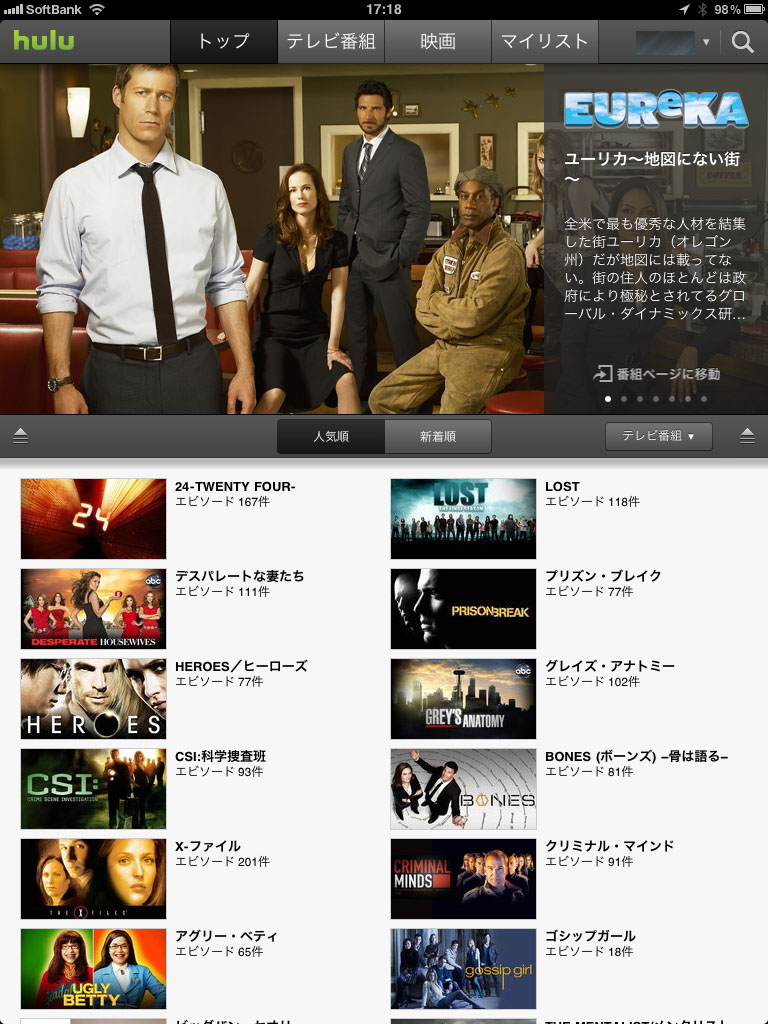
Task: Switch sorting to 新着順
Action: [x=438, y=436]
